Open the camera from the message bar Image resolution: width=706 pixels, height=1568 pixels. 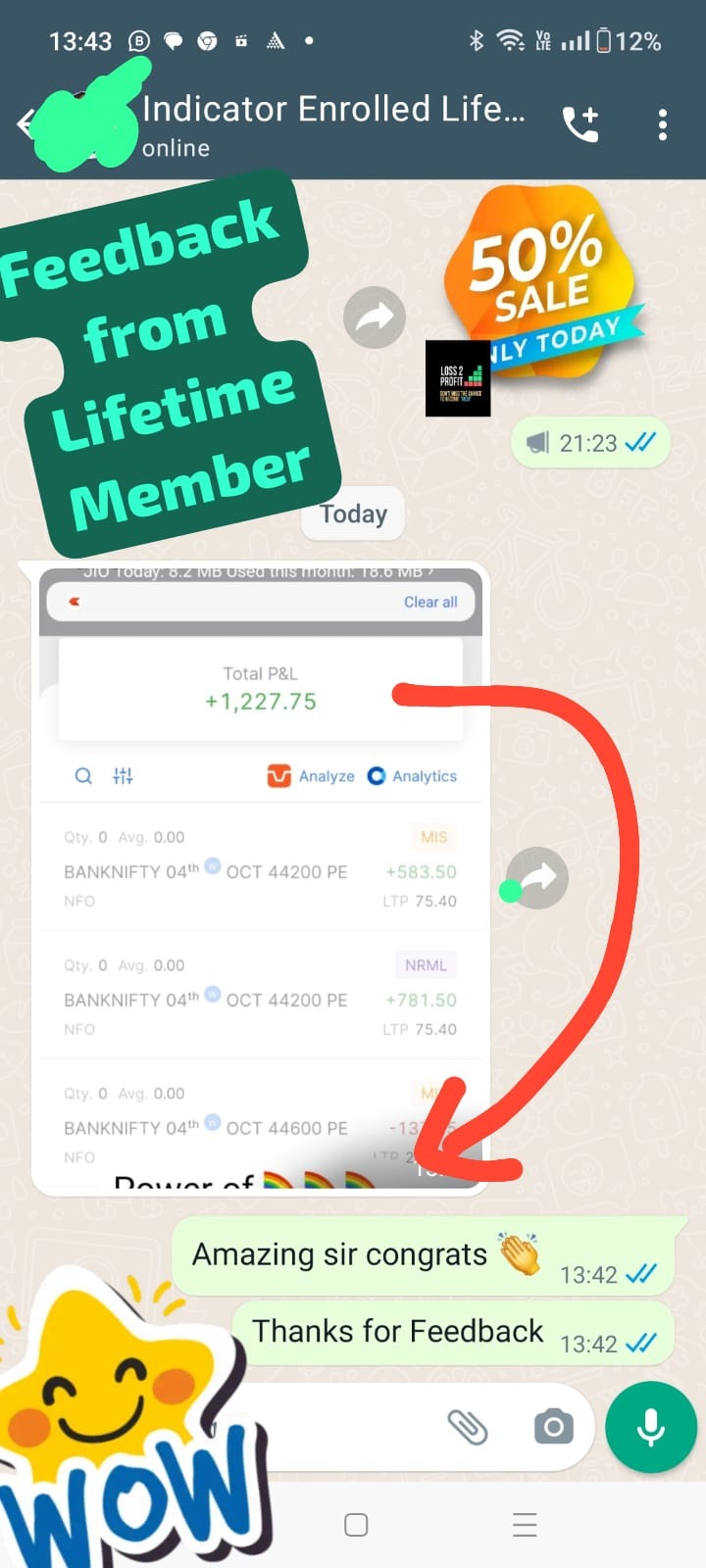click(554, 1427)
